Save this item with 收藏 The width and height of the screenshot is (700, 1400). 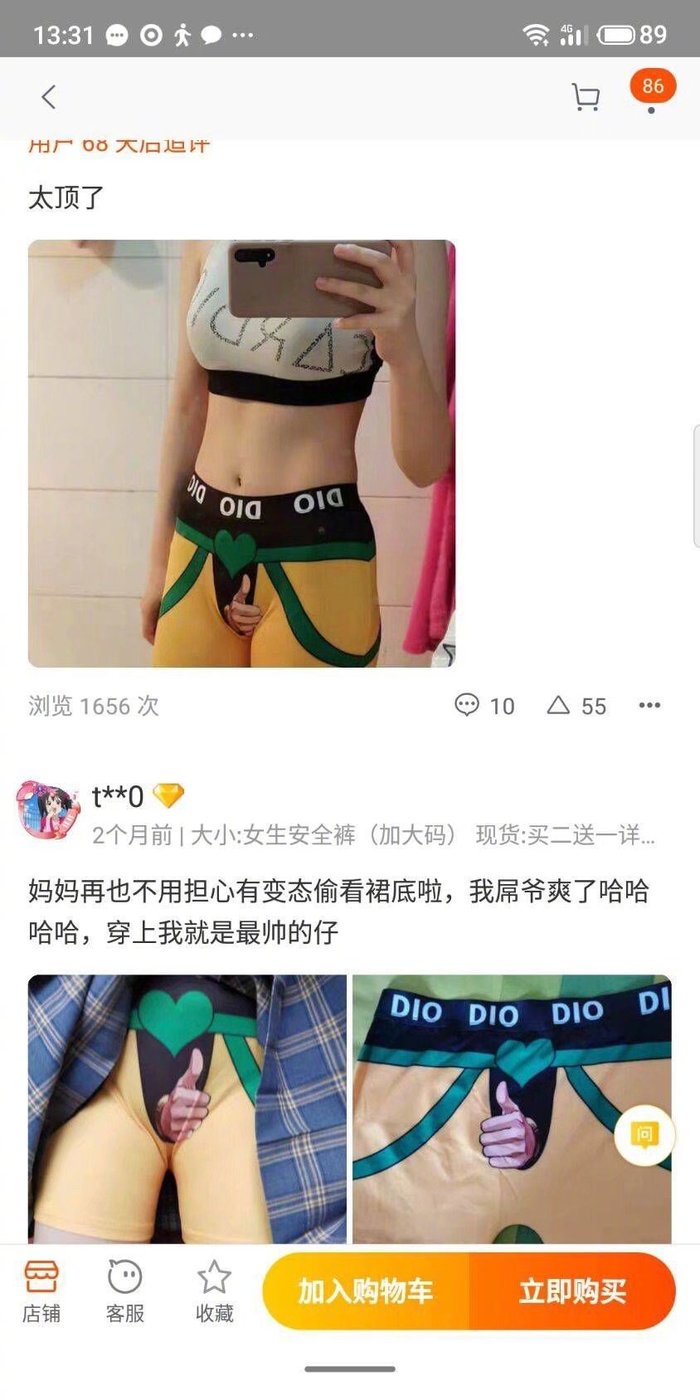click(x=214, y=1291)
